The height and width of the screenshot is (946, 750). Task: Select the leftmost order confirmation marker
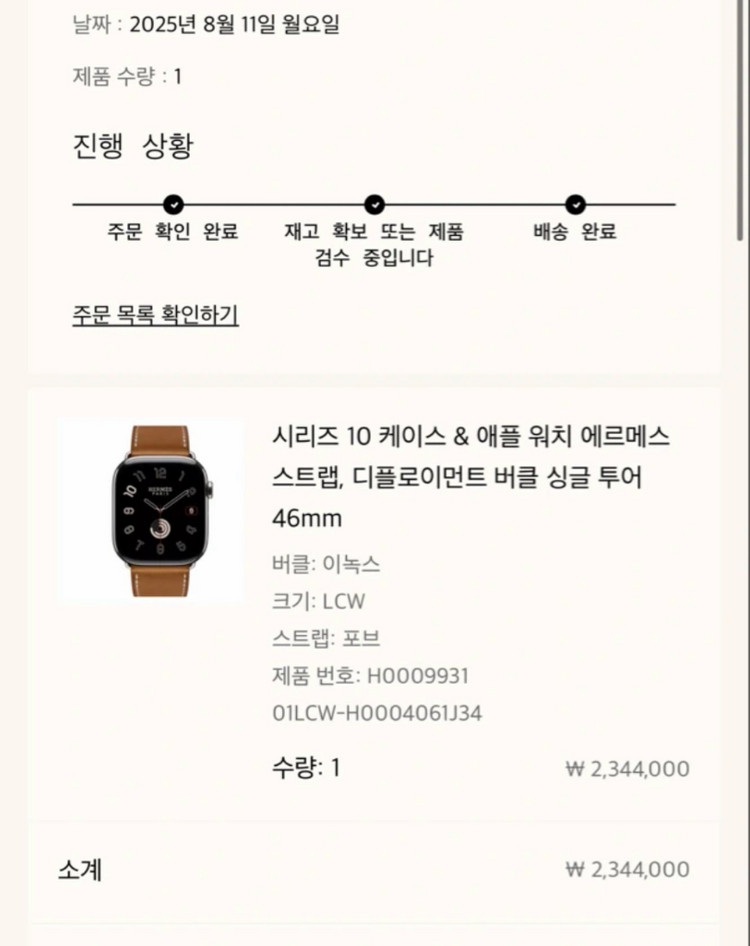click(x=173, y=203)
